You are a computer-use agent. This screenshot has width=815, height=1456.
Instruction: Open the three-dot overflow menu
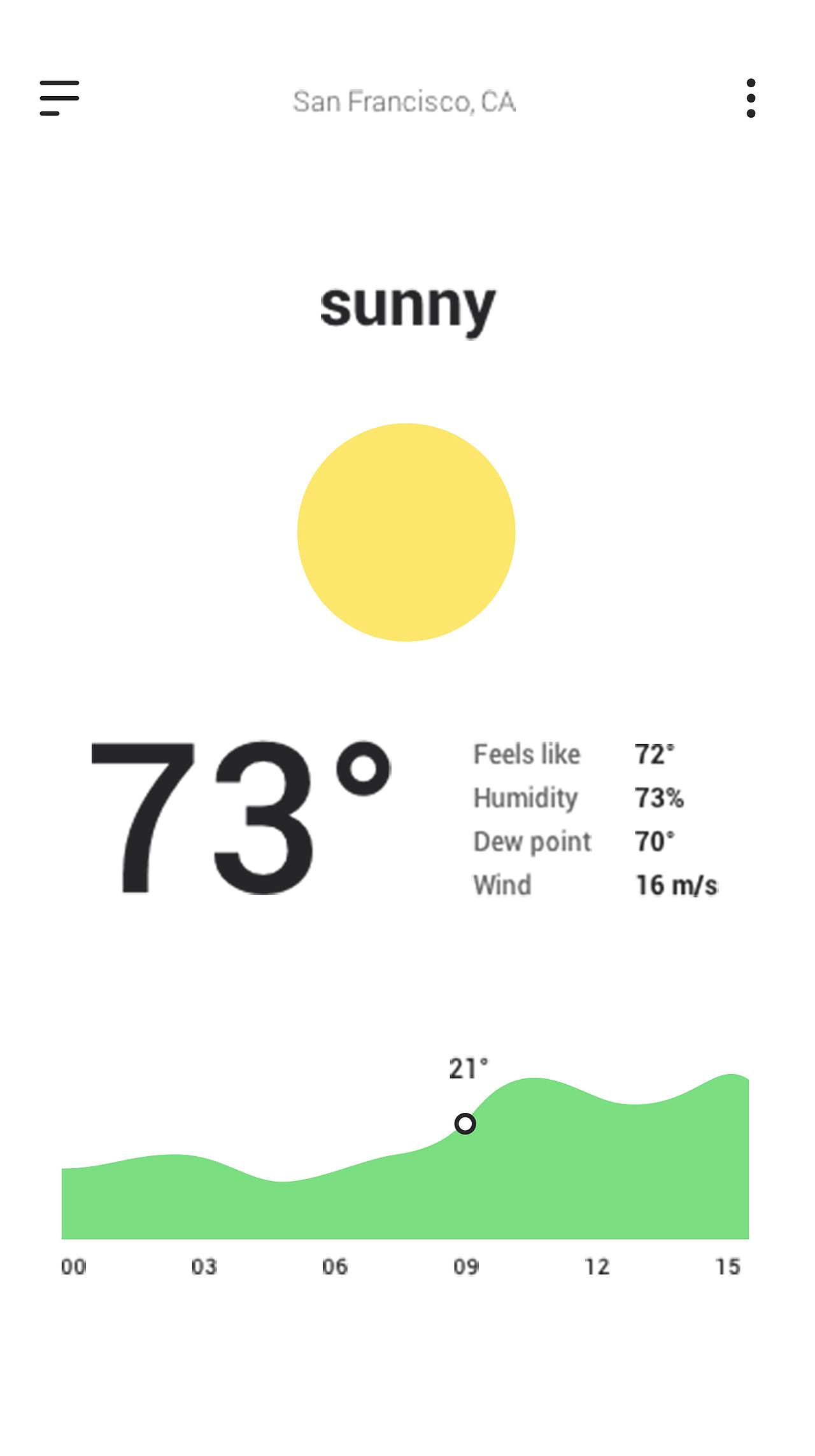point(751,98)
